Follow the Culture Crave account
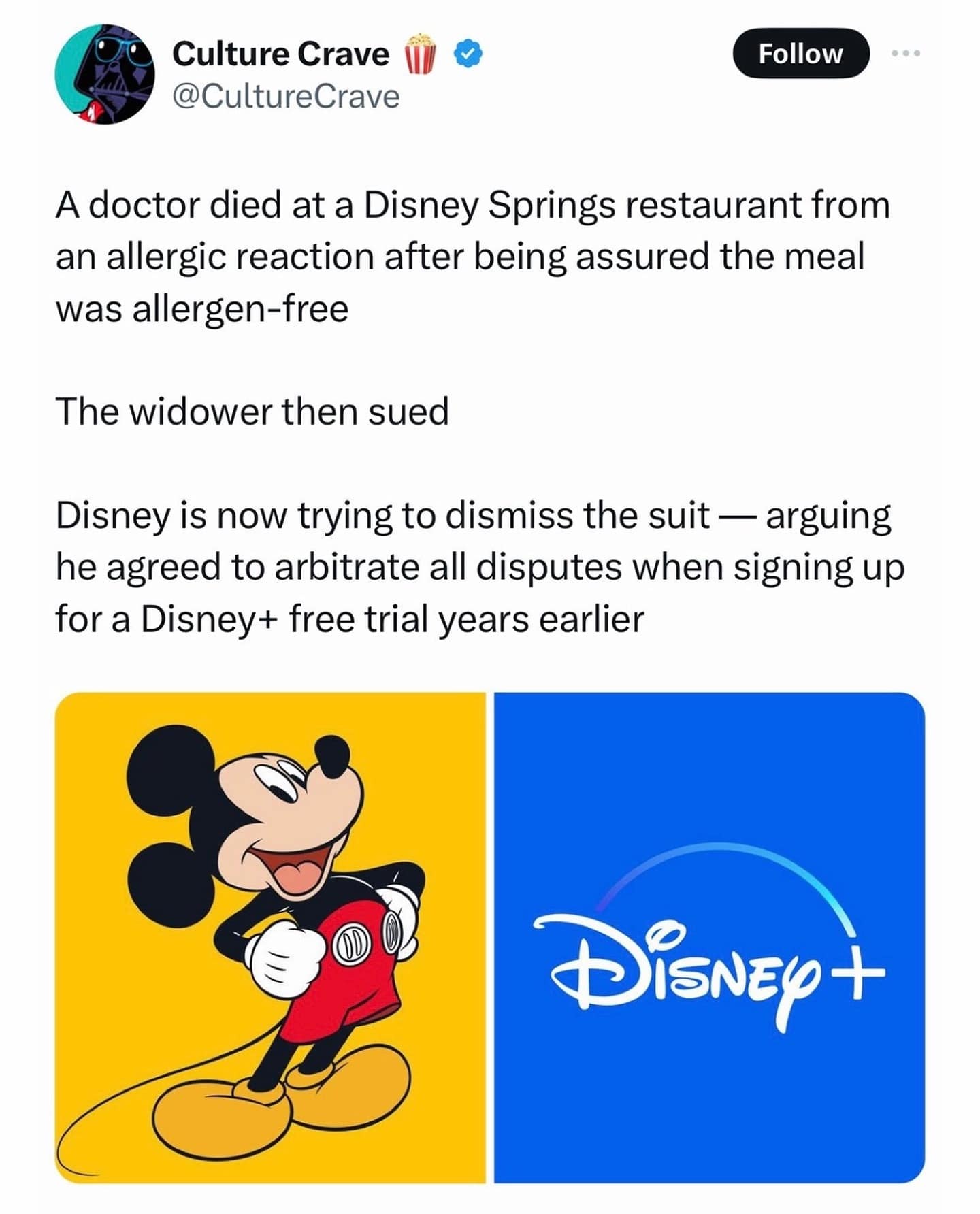The image size is (980, 1214). click(800, 54)
